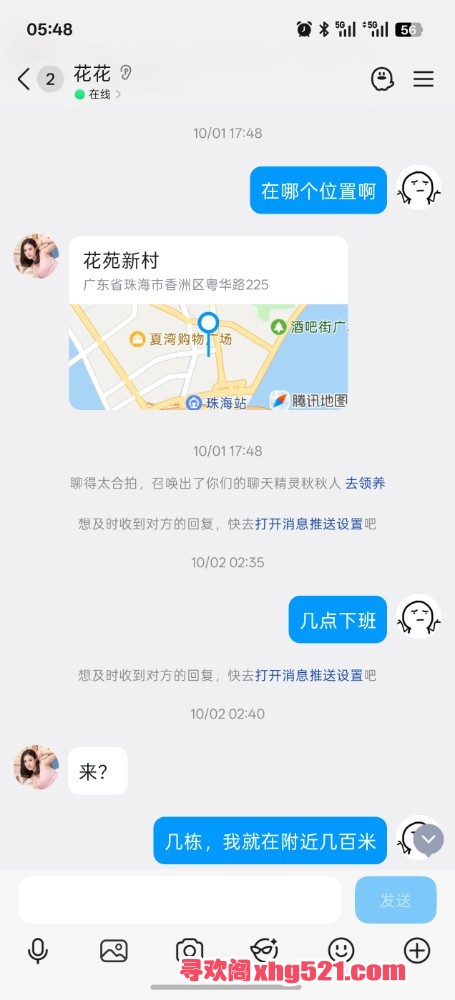Tap 打开消息推送设置 under the 几点下班 message
The height and width of the screenshot is (1000, 455).
(309, 675)
